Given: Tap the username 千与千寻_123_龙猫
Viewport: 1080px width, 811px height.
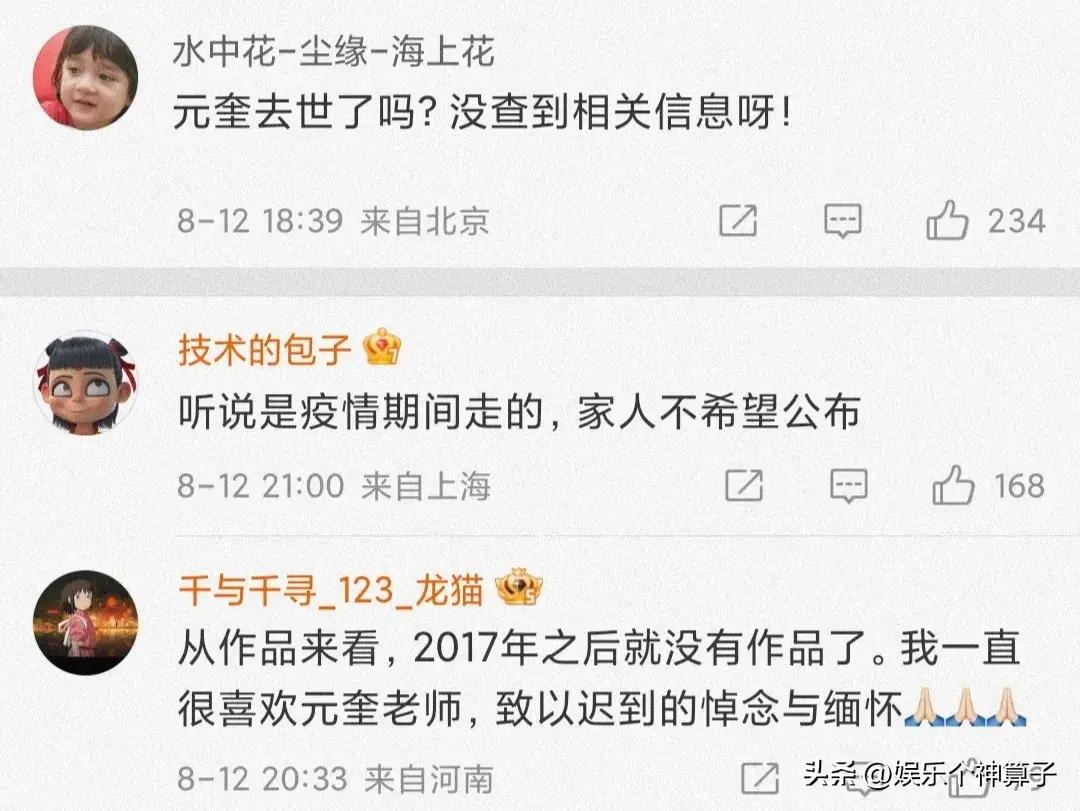Looking at the screenshot, I should click(330, 591).
